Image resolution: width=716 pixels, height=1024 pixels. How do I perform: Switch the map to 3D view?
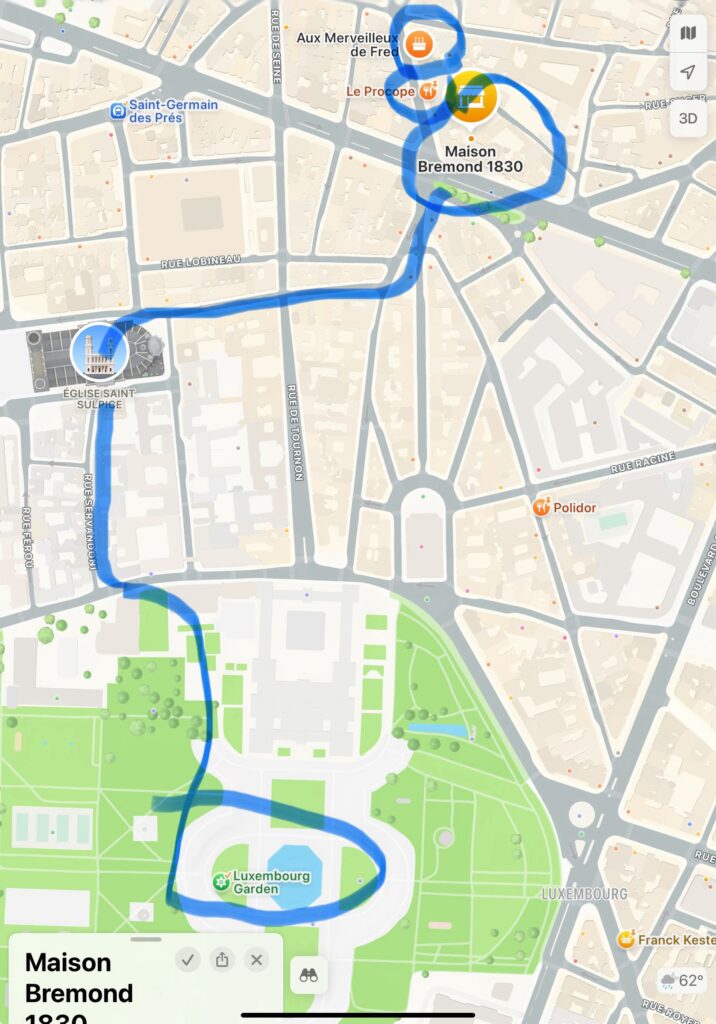point(687,117)
